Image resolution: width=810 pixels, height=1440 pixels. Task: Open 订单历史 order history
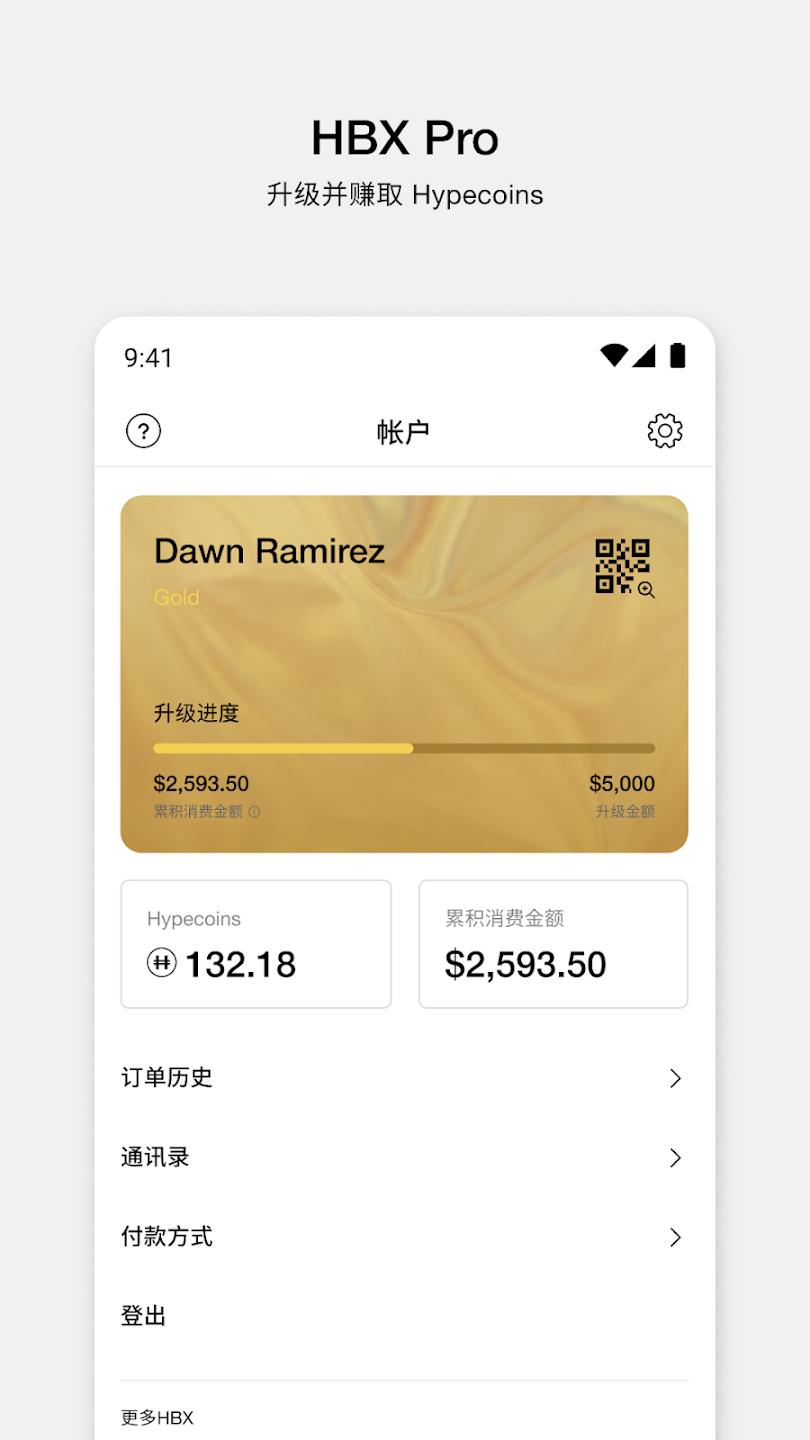pyautogui.click(x=166, y=1078)
